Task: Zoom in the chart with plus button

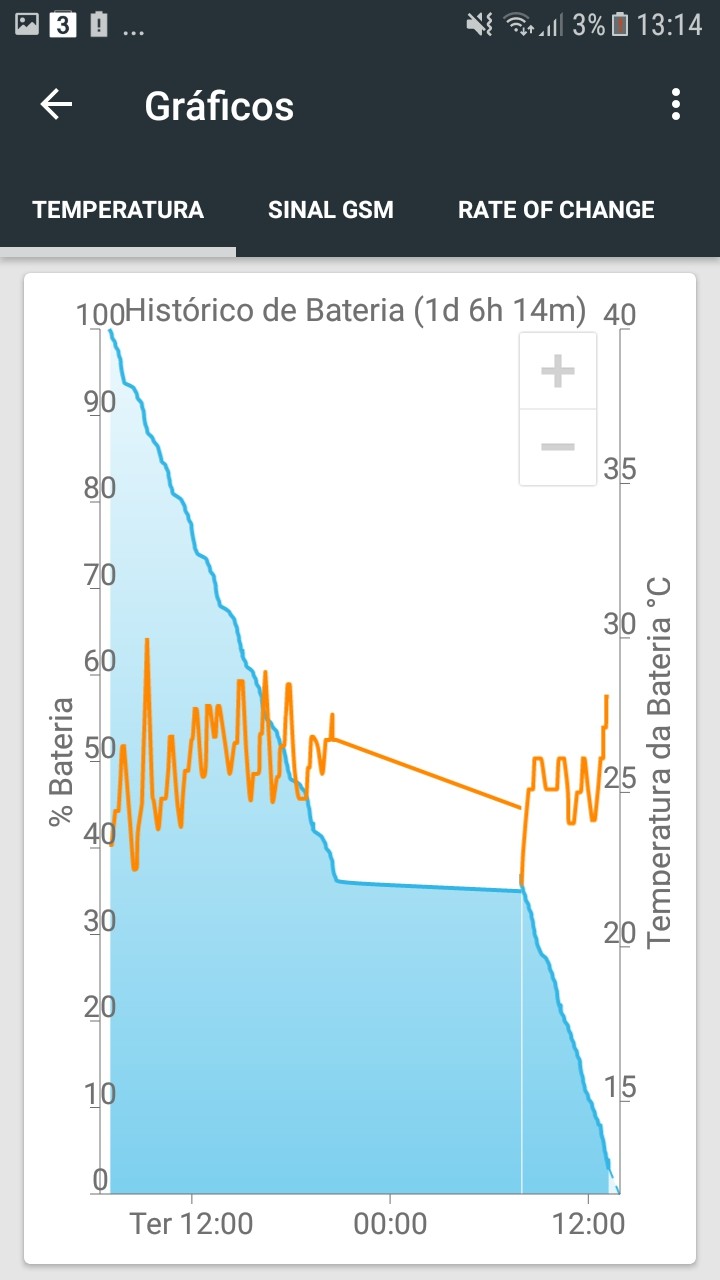Action: coord(558,371)
